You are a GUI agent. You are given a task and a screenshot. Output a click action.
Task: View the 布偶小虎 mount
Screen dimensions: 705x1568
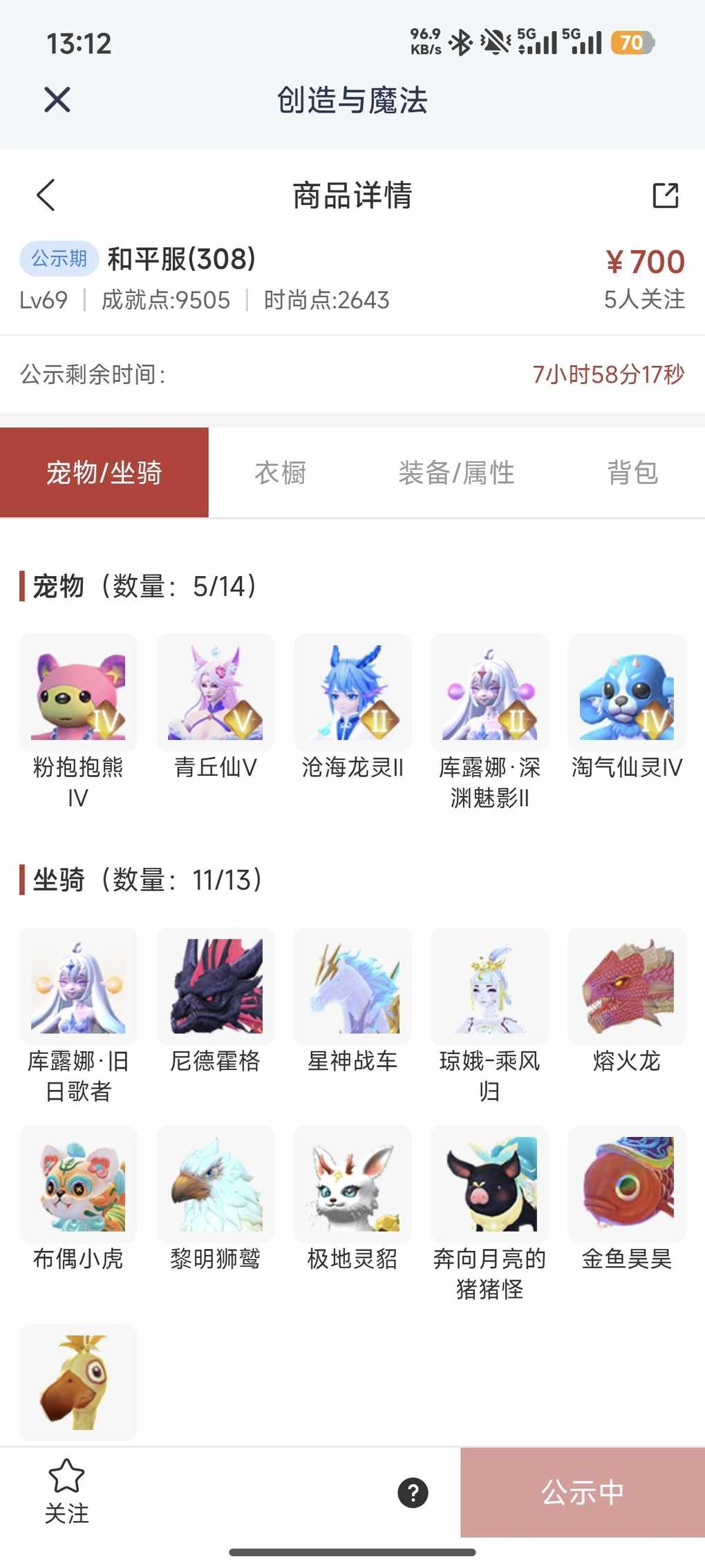pyautogui.click(x=78, y=1184)
